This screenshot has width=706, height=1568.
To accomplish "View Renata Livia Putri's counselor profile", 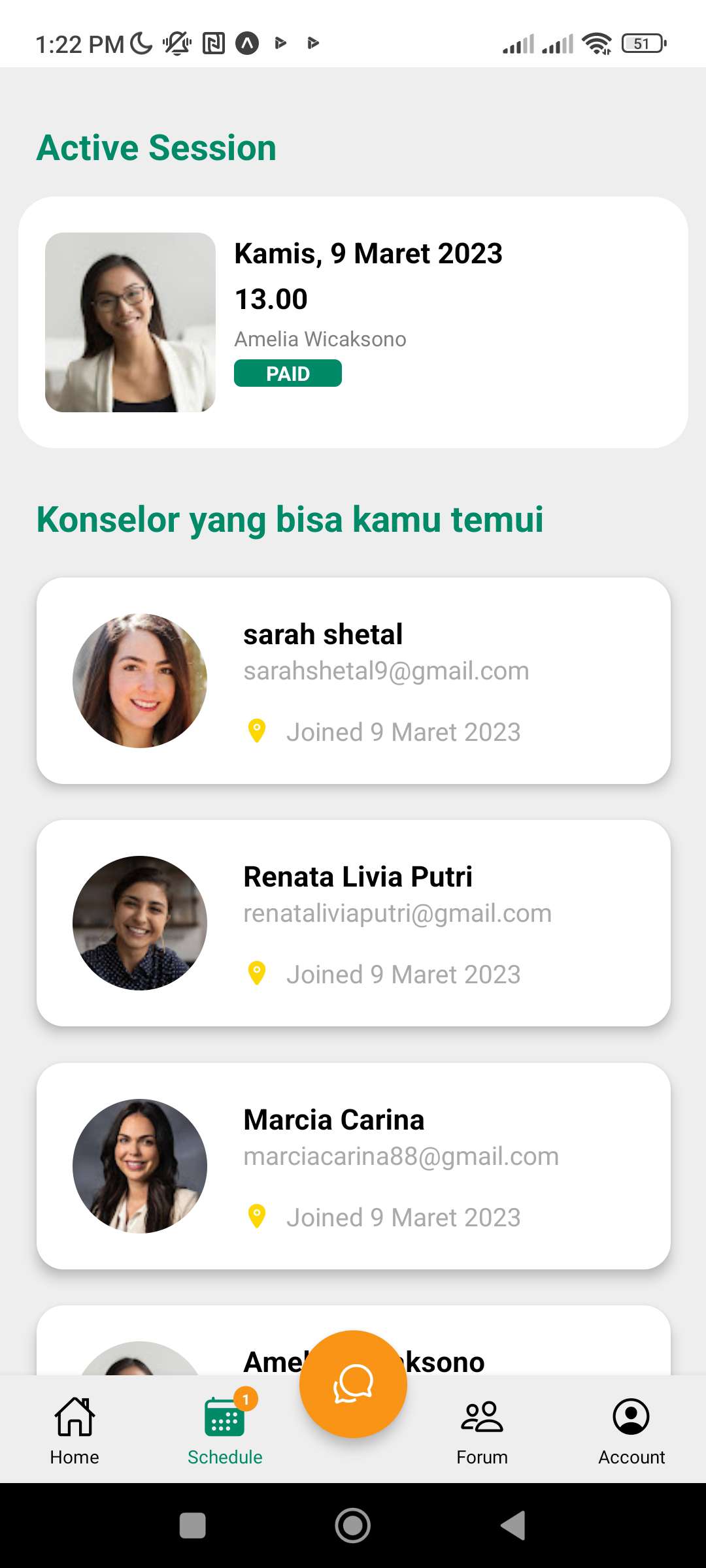I will pyautogui.click(x=353, y=923).
